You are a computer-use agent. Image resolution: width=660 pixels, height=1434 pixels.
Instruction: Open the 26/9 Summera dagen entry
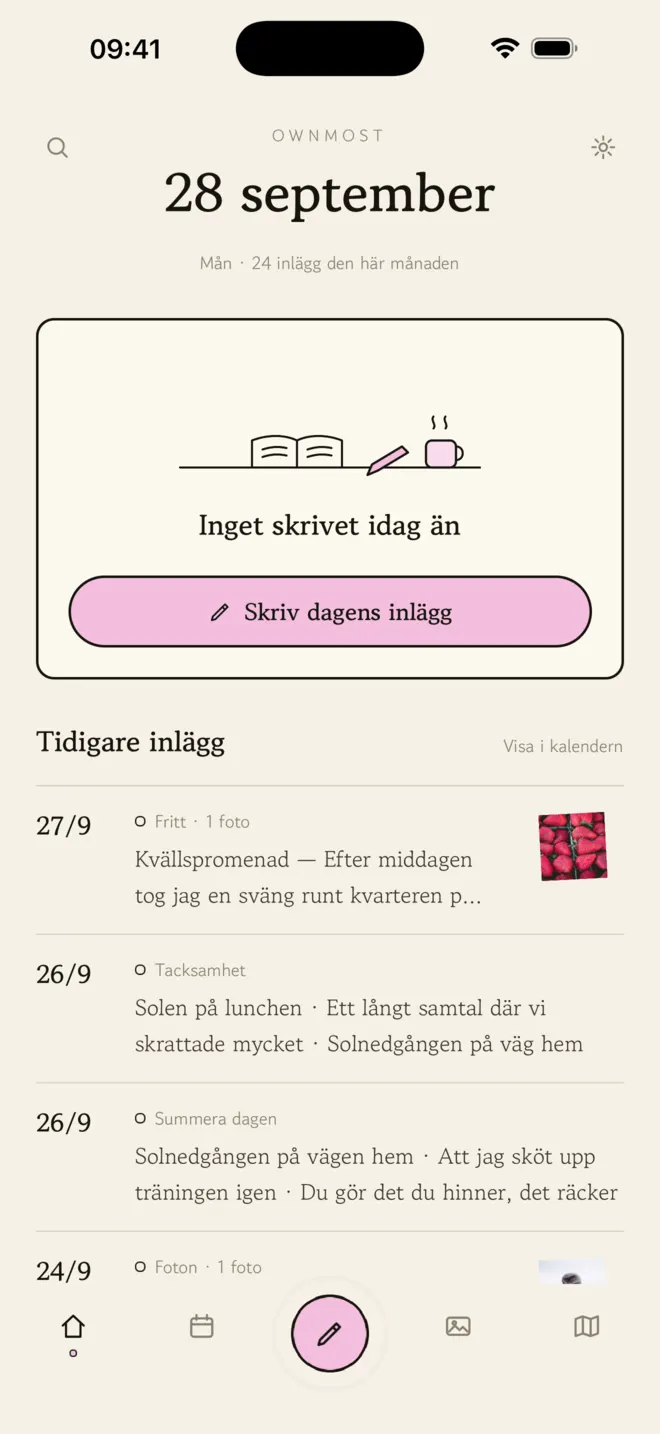330,1157
